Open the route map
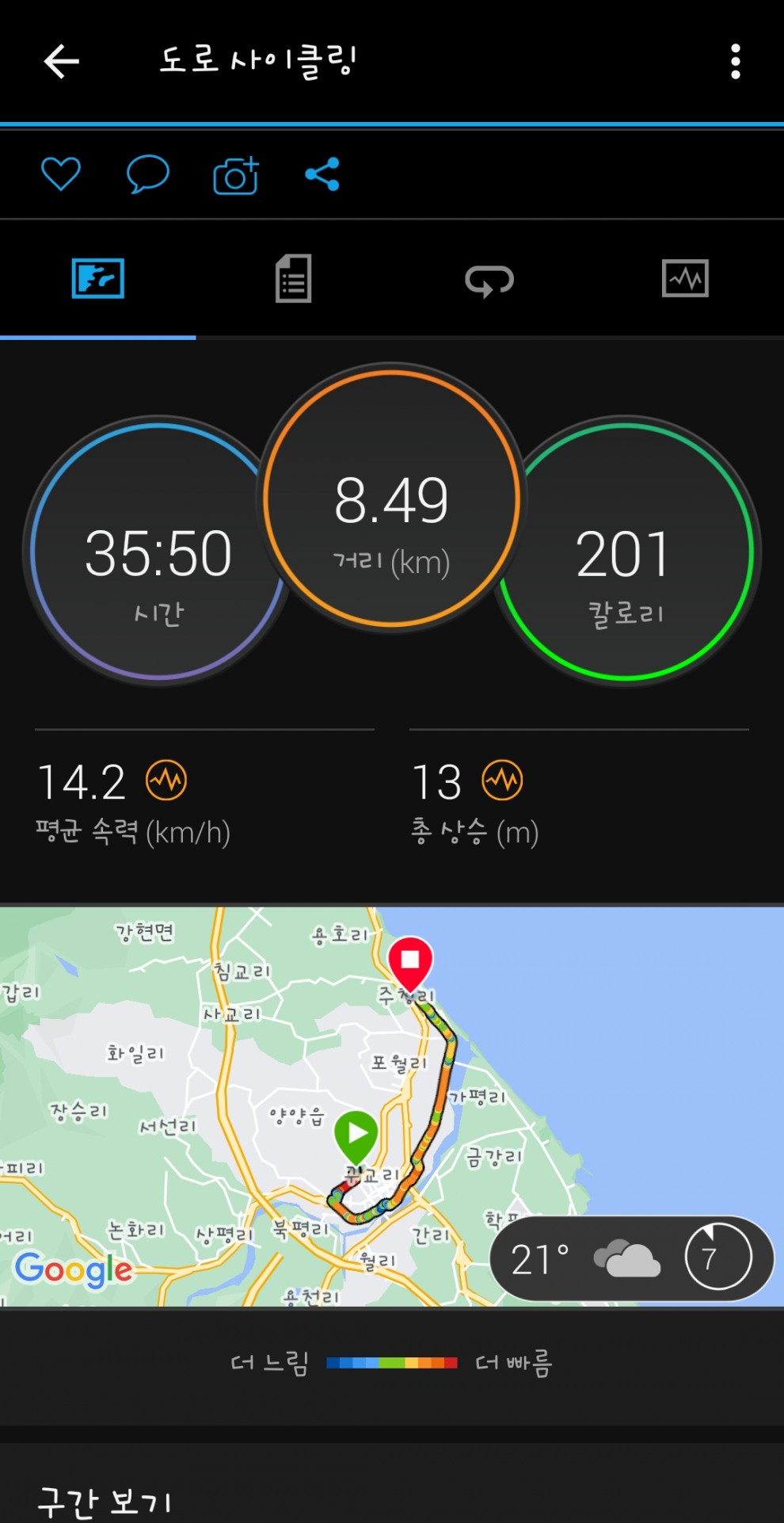 (x=238, y=1109)
